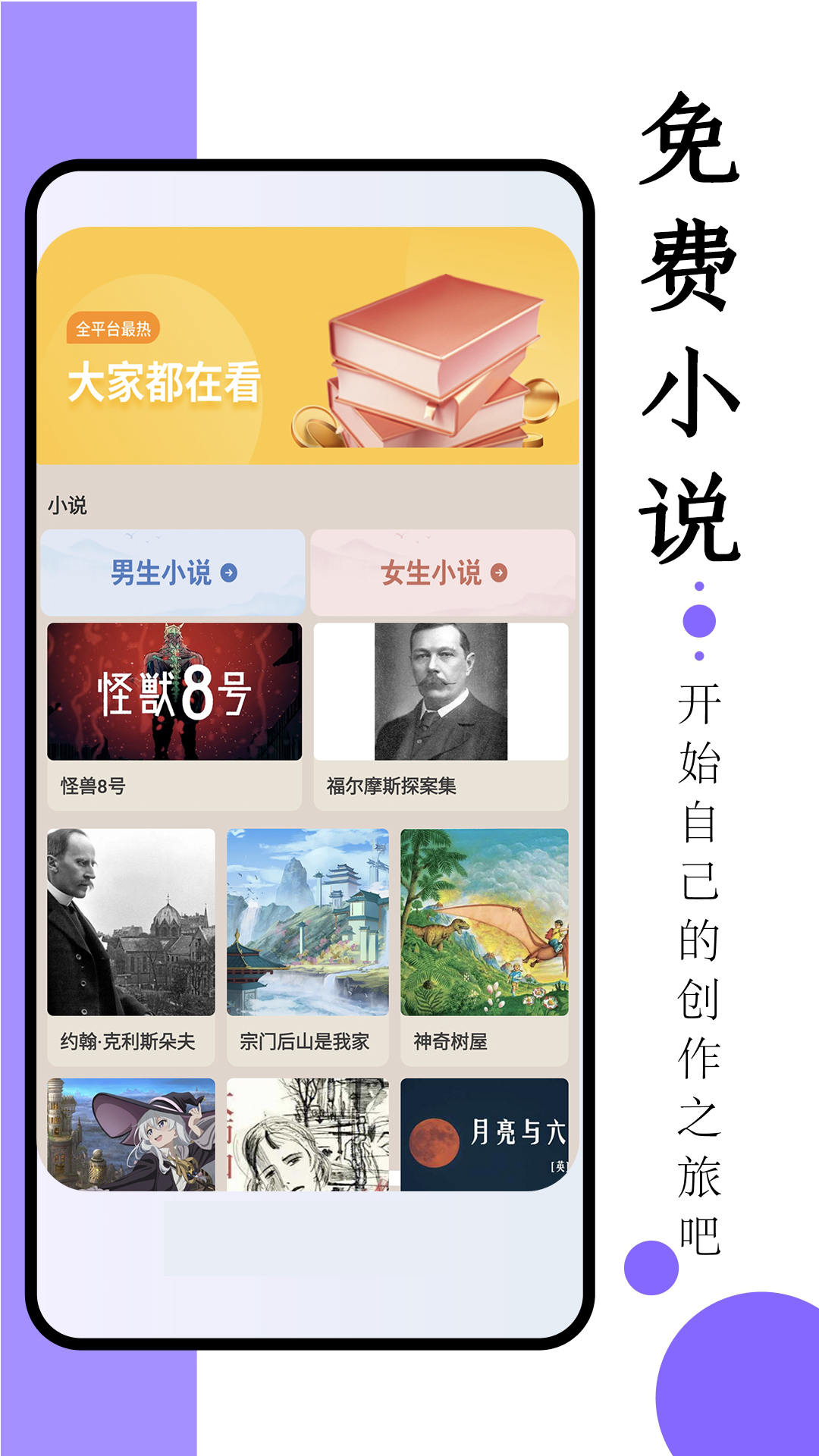
Task: Click the 小说 section header
Action: [x=68, y=503]
